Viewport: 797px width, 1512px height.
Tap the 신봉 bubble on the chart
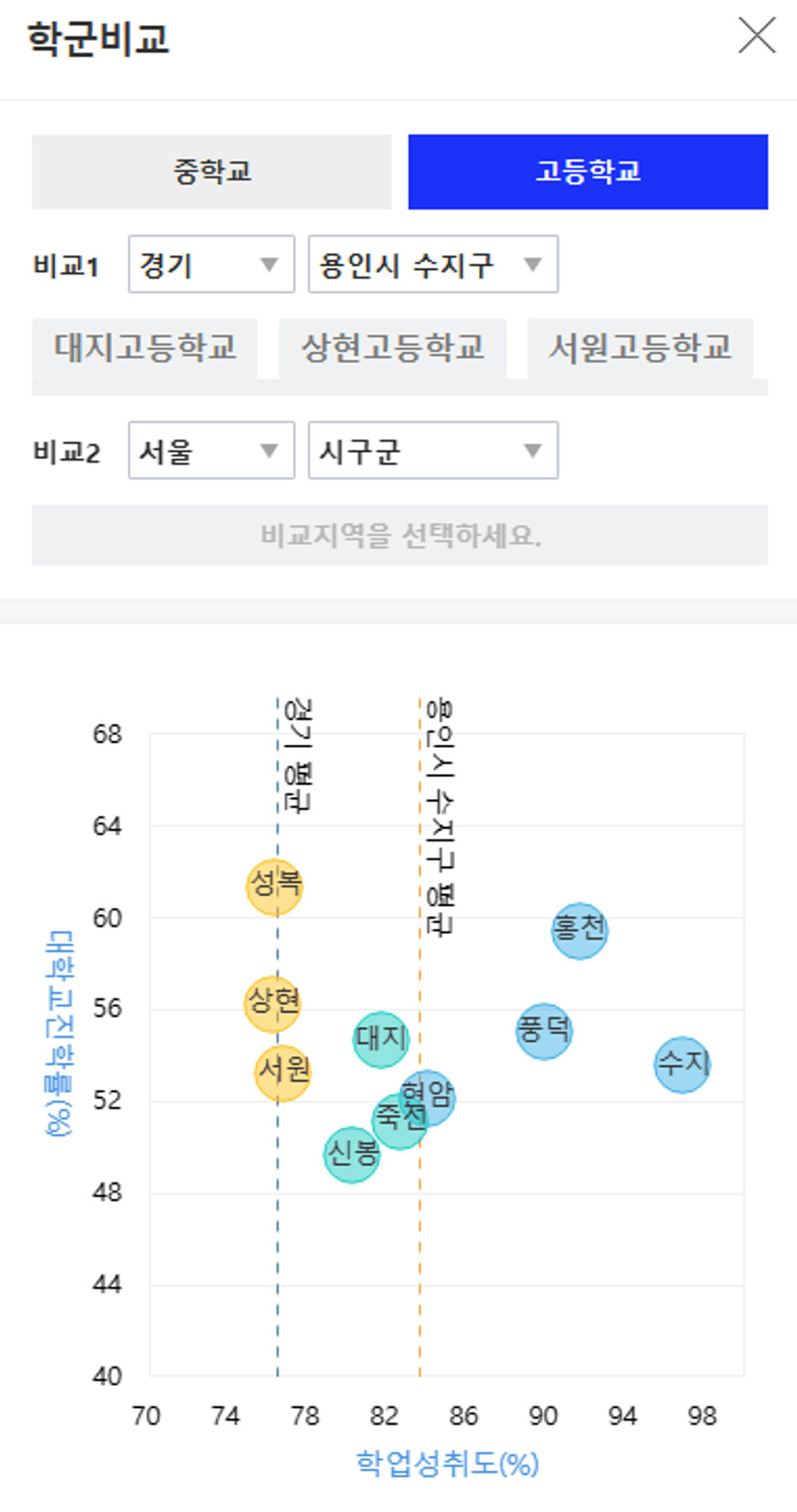click(x=352, y=1154)
